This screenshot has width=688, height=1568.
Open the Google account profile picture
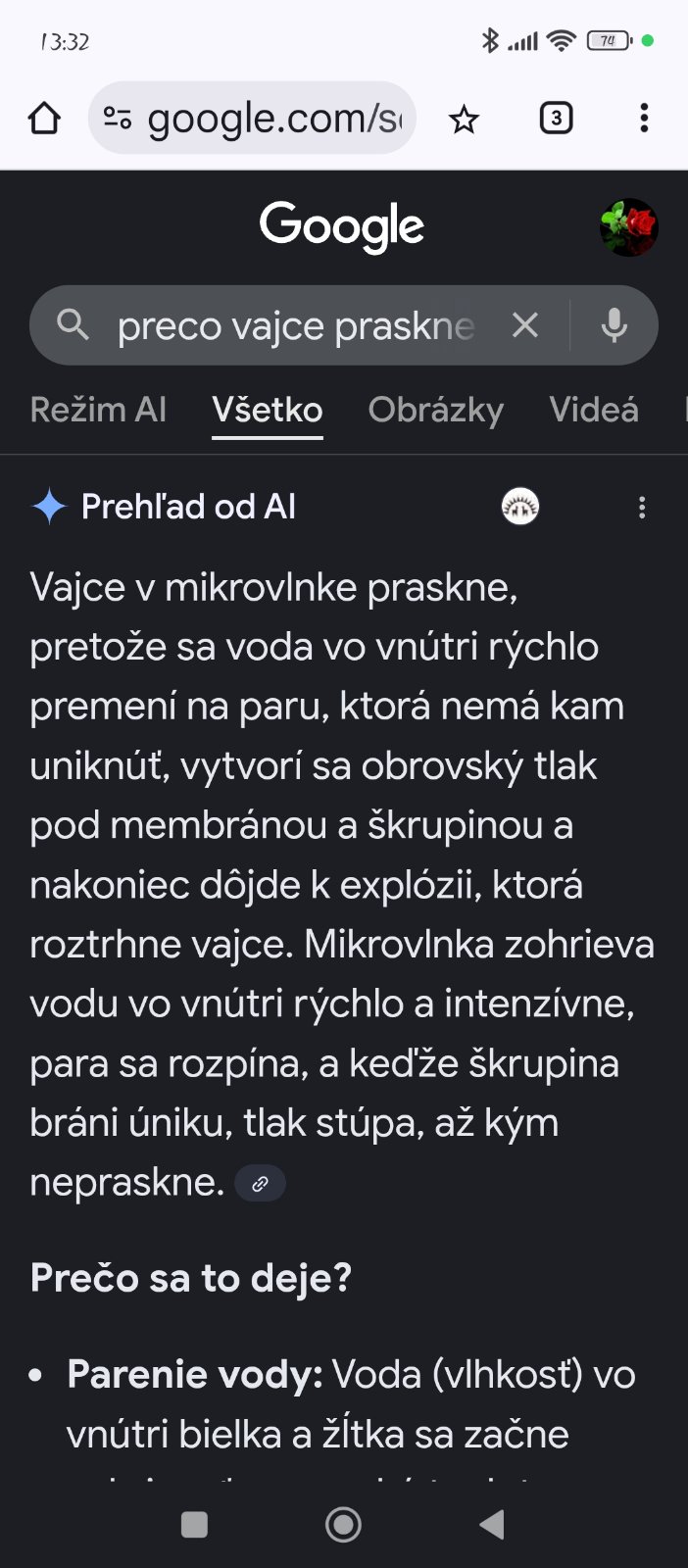628,227
